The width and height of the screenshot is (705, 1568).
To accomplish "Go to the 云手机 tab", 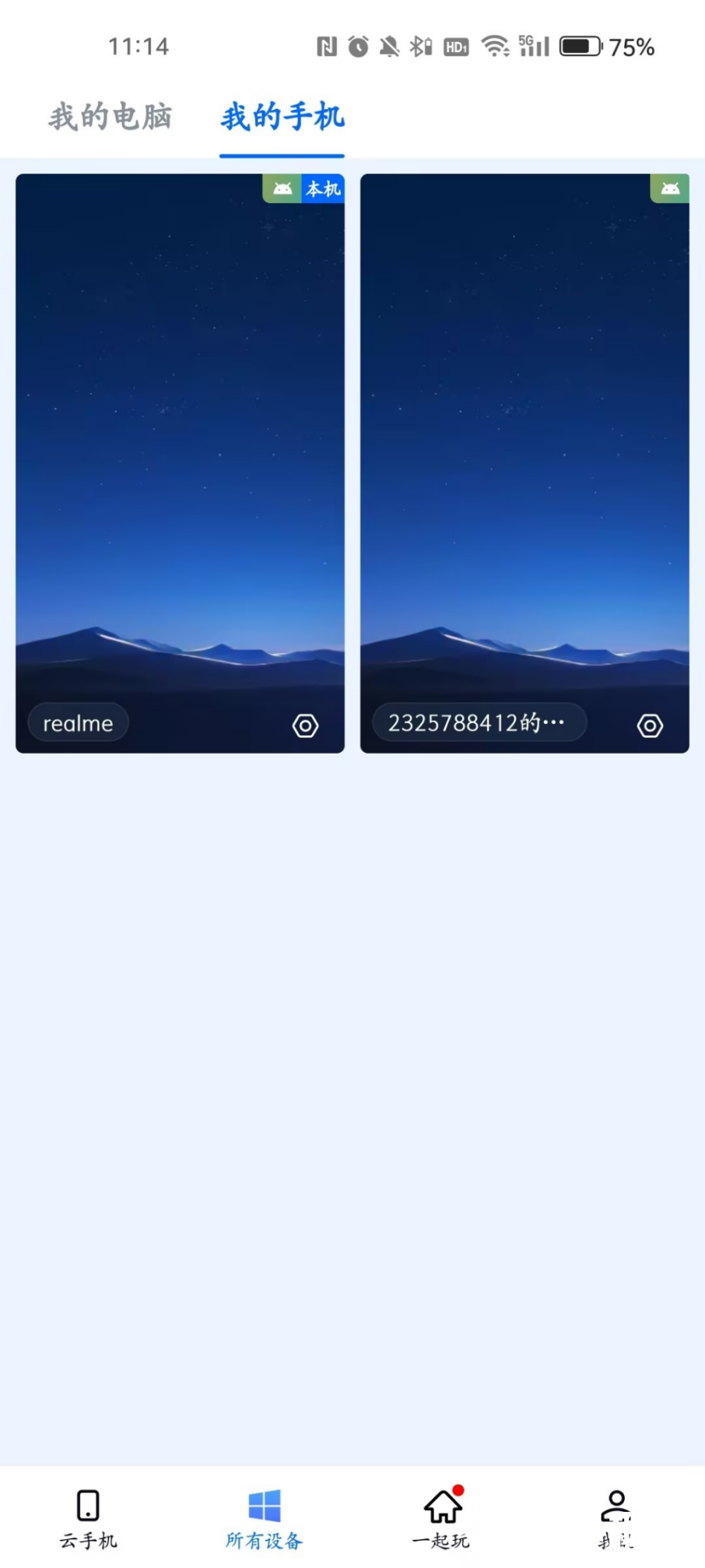I will [x=88, y=1518].
